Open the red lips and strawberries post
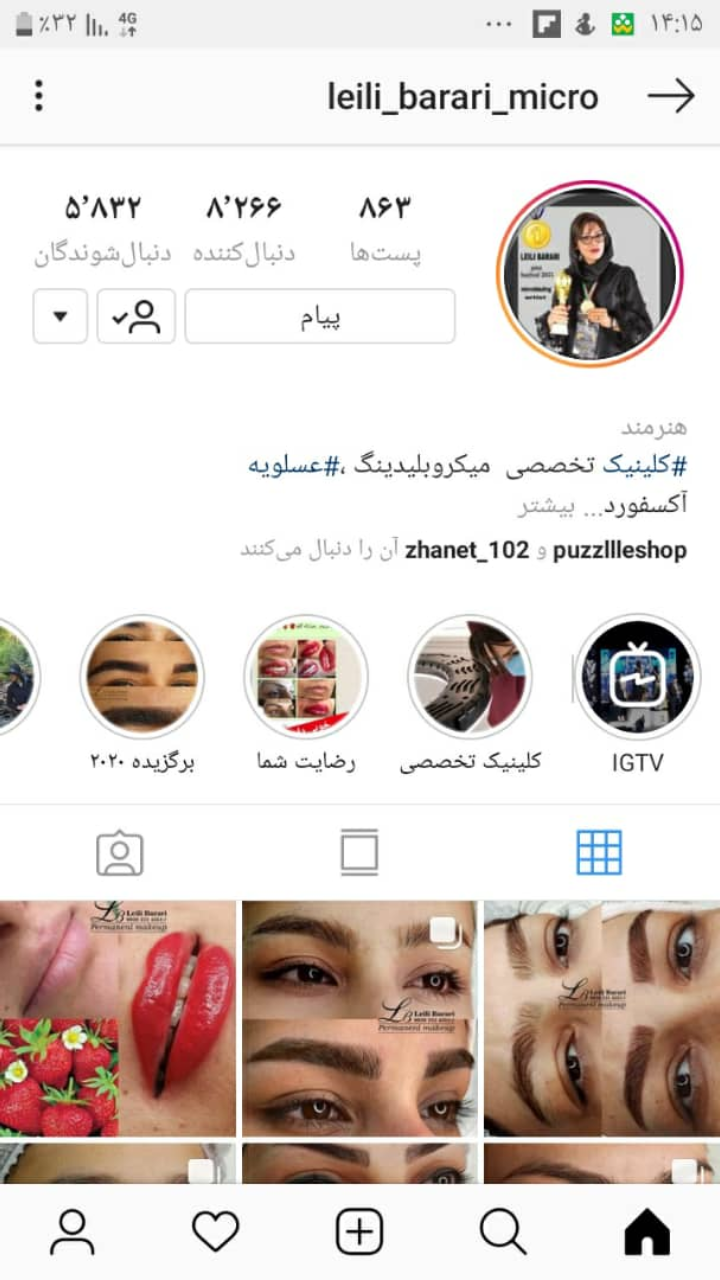Screen dimensions: 720x1280 [x=118, y=1018]
